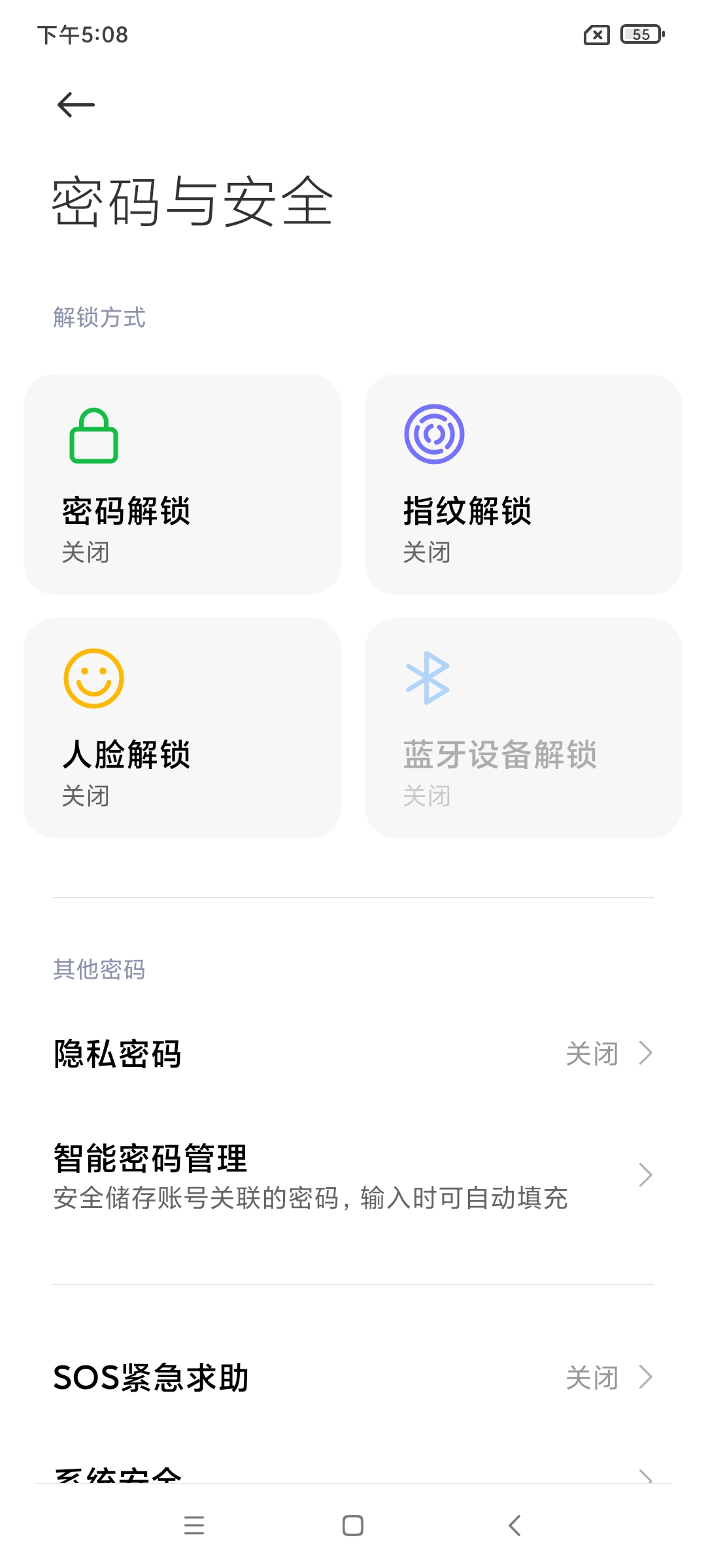706x1568 pixels.
Task: Tap the system home button
Action: click(353, 1526)
